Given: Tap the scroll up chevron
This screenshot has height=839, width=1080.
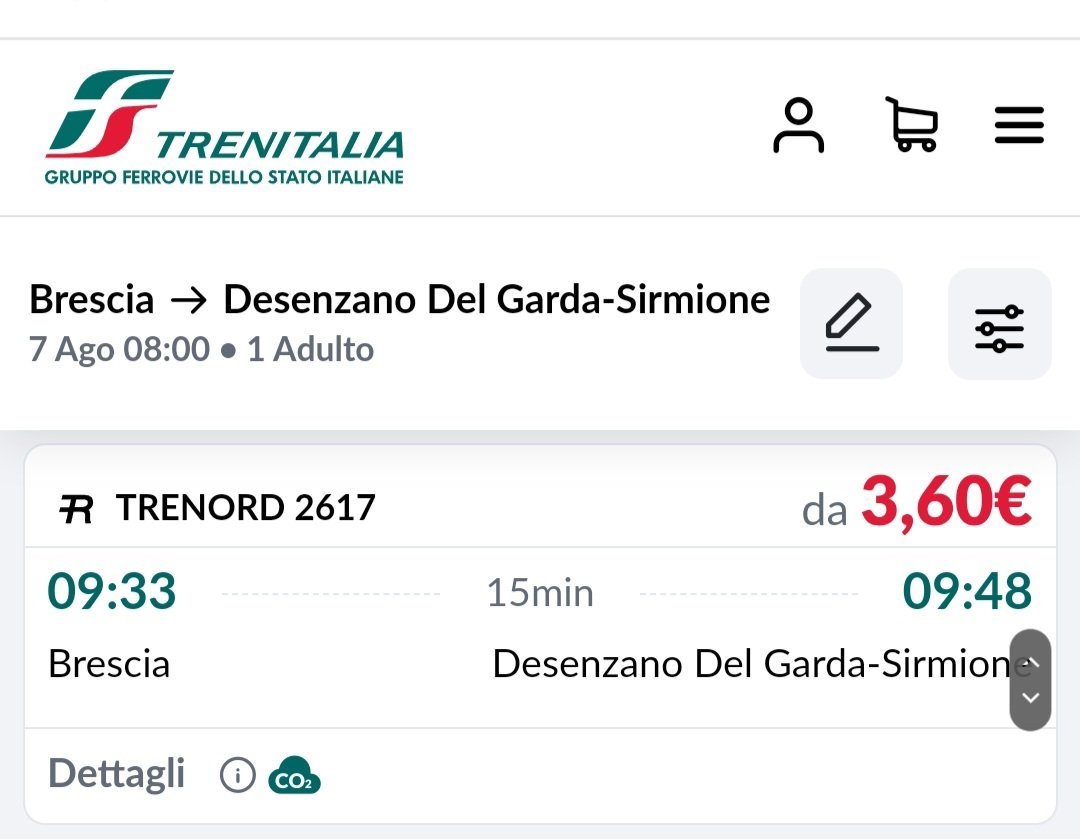Looking at the screenshot, I should coord(1030,663).
